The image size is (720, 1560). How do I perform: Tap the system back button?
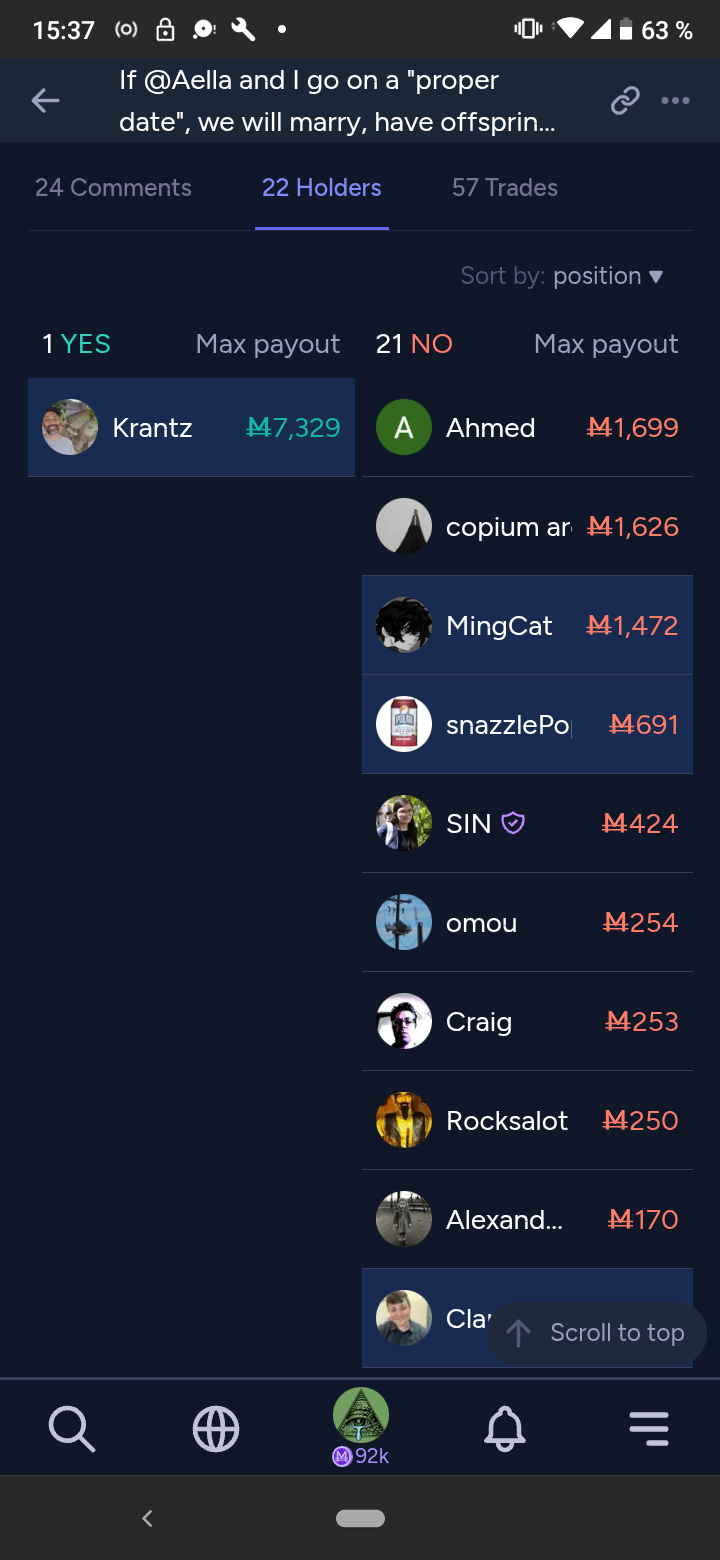coord(147,1518)
